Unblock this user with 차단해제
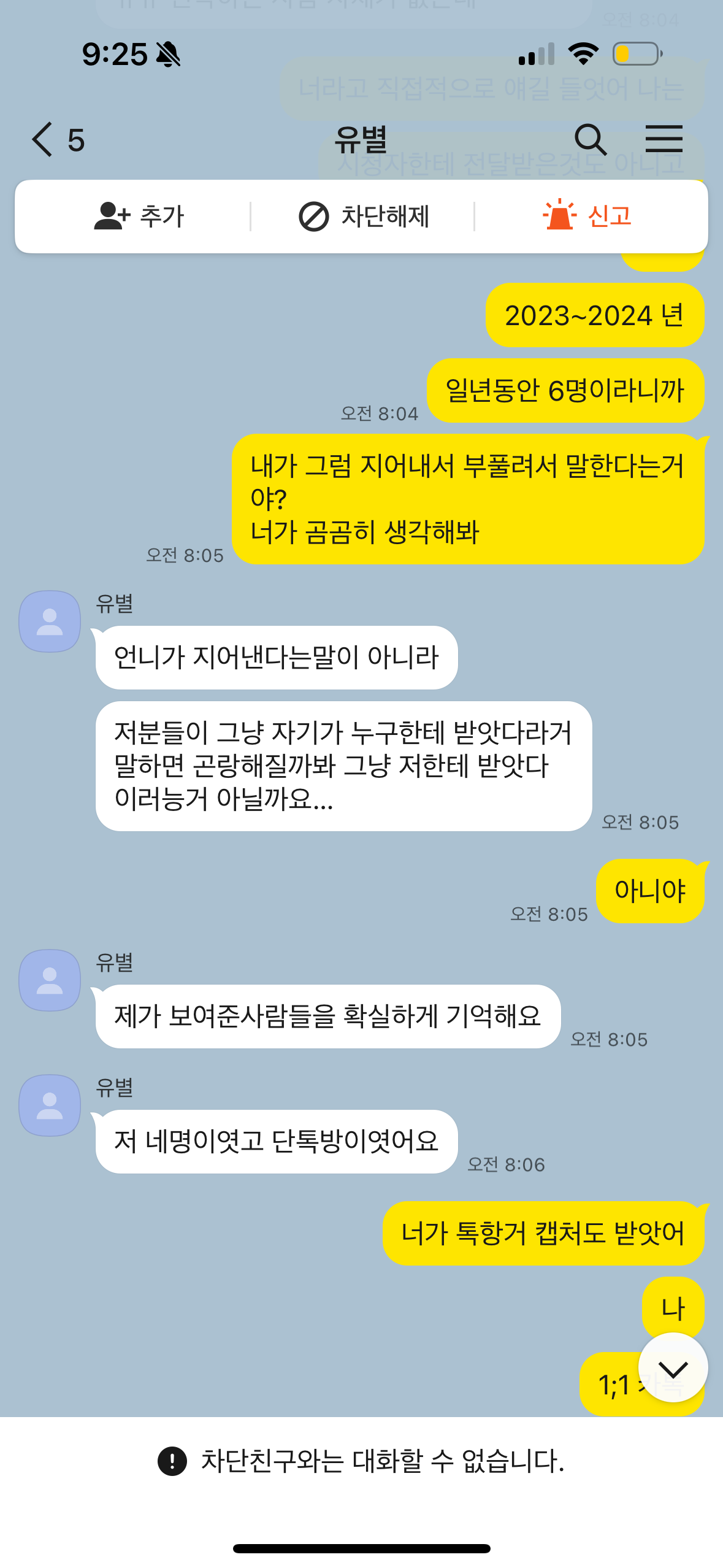 click(364, 217)
